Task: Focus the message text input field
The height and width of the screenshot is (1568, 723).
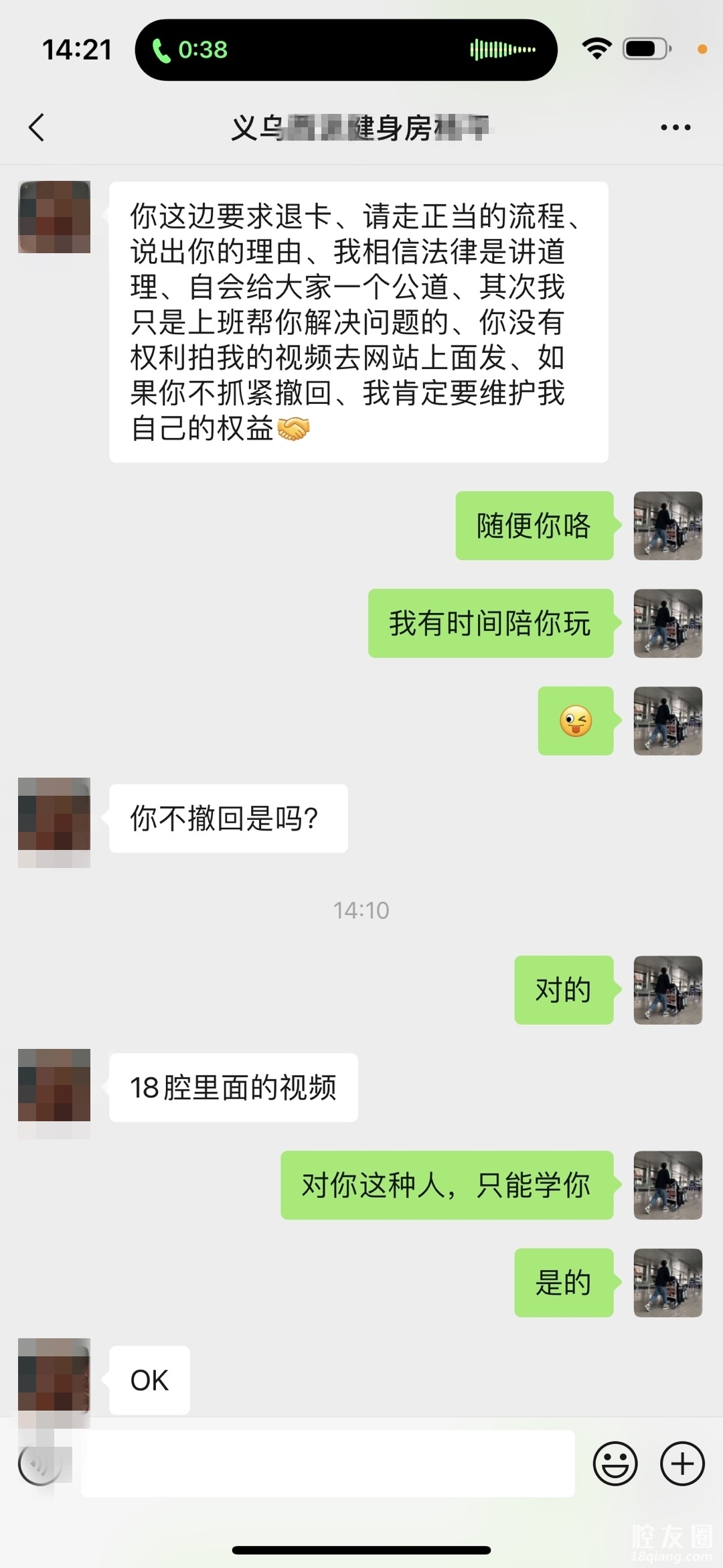Action: [x=328, y=1464]
